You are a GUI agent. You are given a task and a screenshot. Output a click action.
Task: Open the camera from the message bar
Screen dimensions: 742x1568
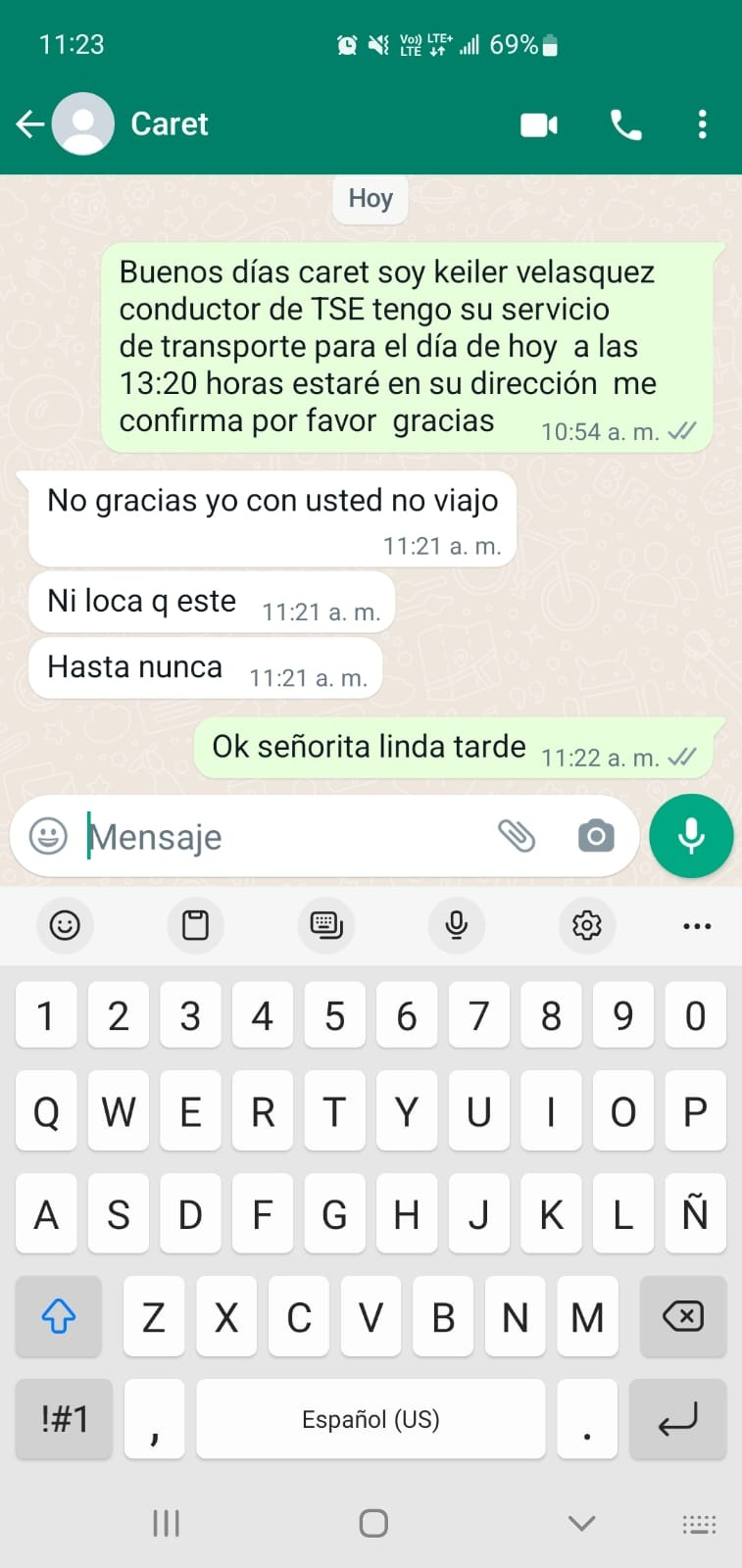tap(595, 836)
